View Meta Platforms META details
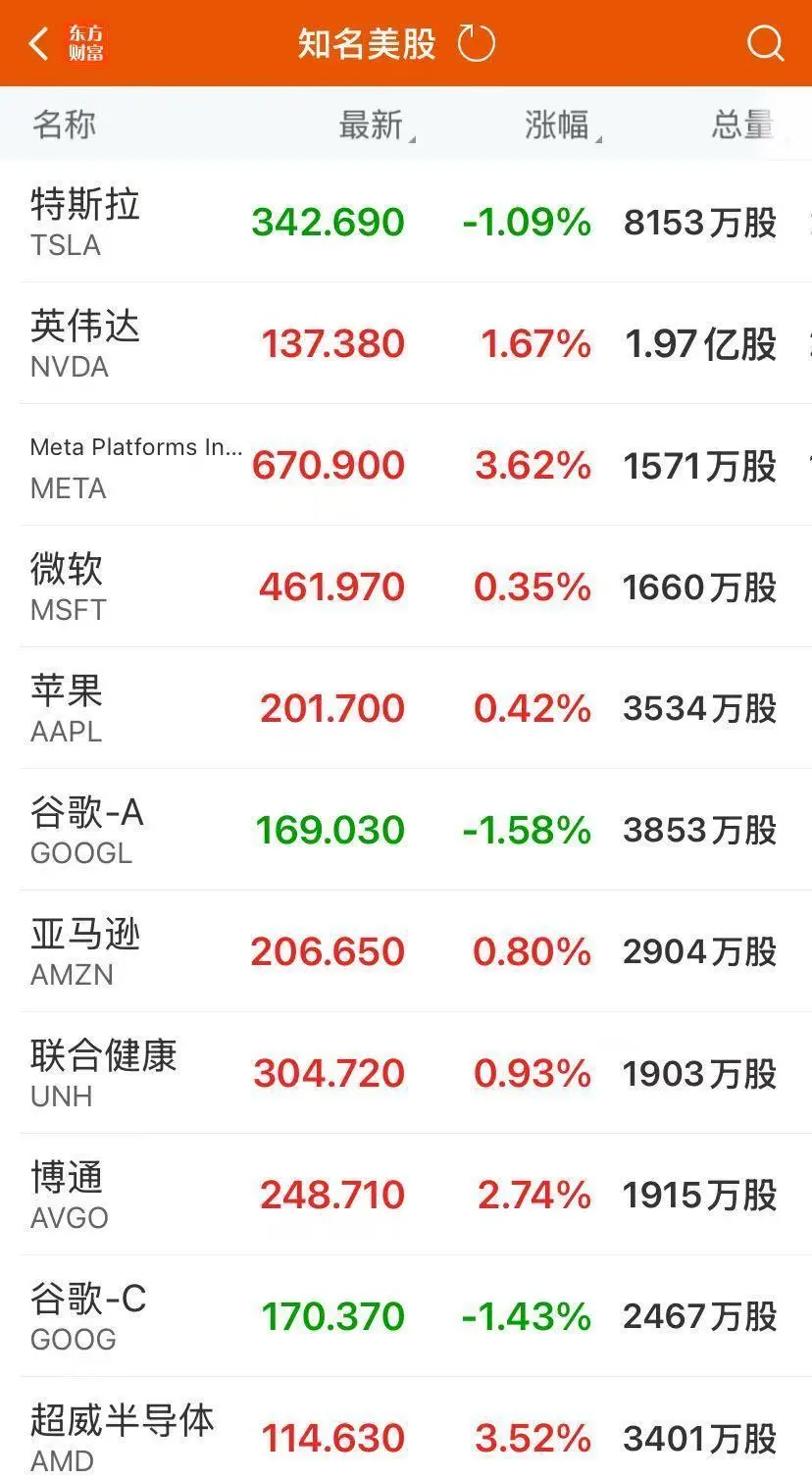Image resolution: width=812 pixels, height=1480 pixels. click(406, 465)
